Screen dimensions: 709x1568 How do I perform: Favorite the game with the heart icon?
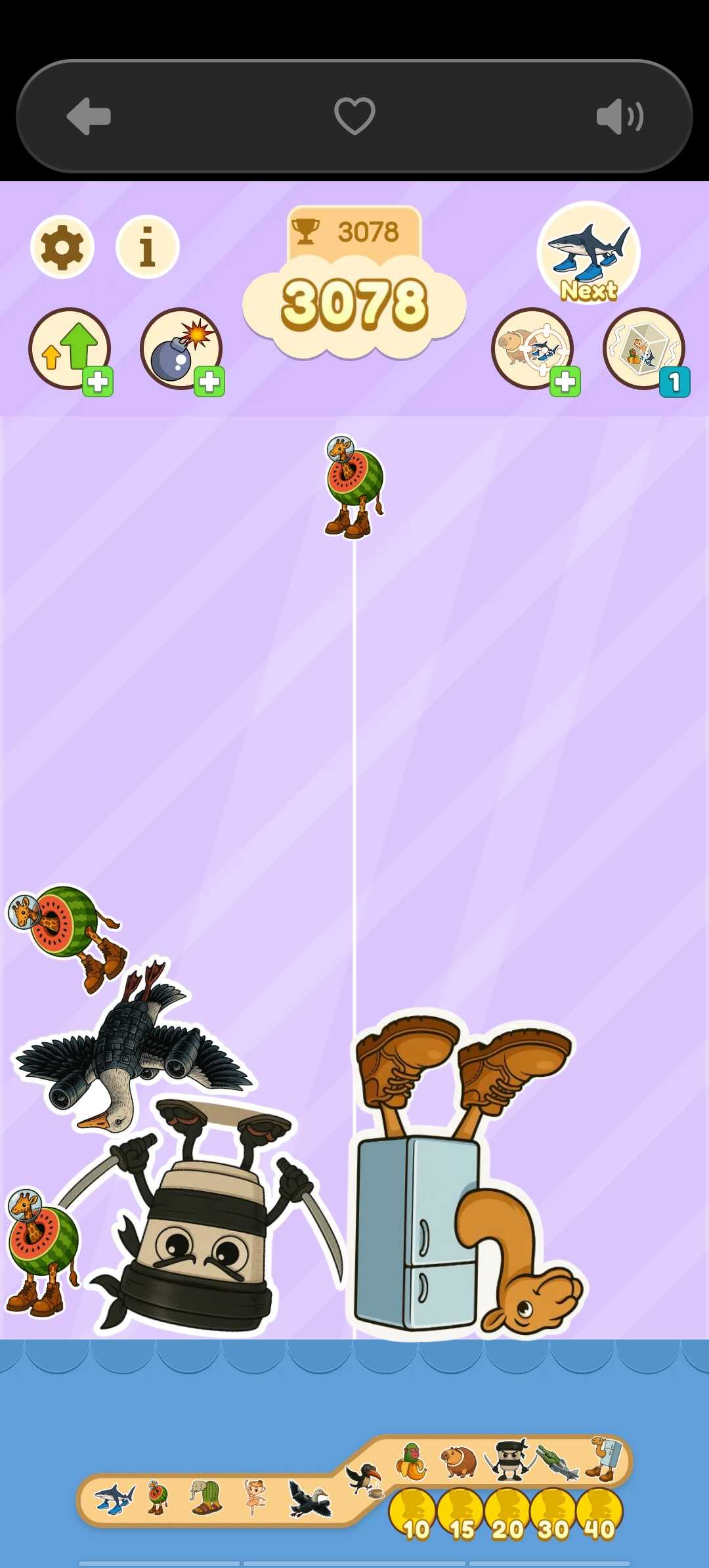(354, 116)
